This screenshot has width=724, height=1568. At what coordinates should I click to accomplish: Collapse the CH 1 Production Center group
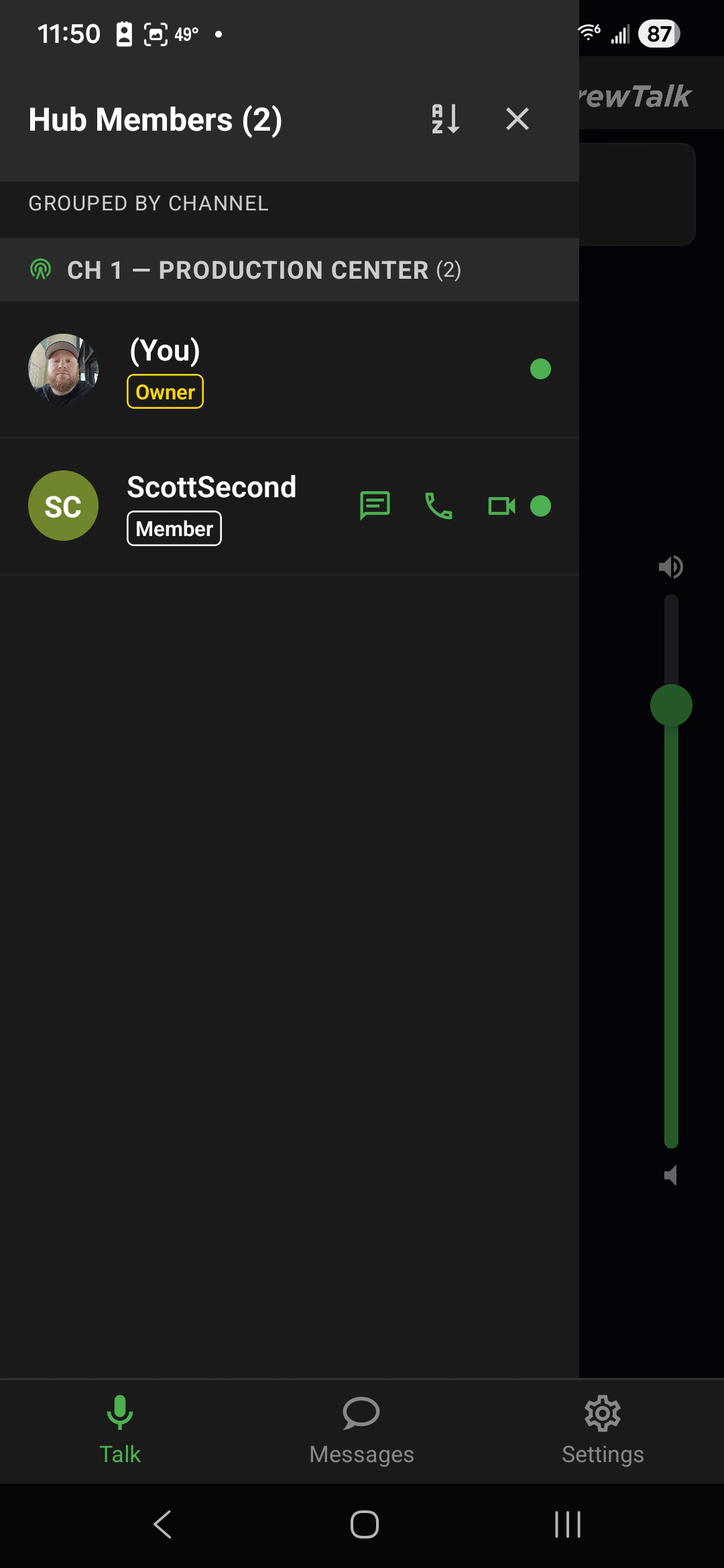[264, 270]
